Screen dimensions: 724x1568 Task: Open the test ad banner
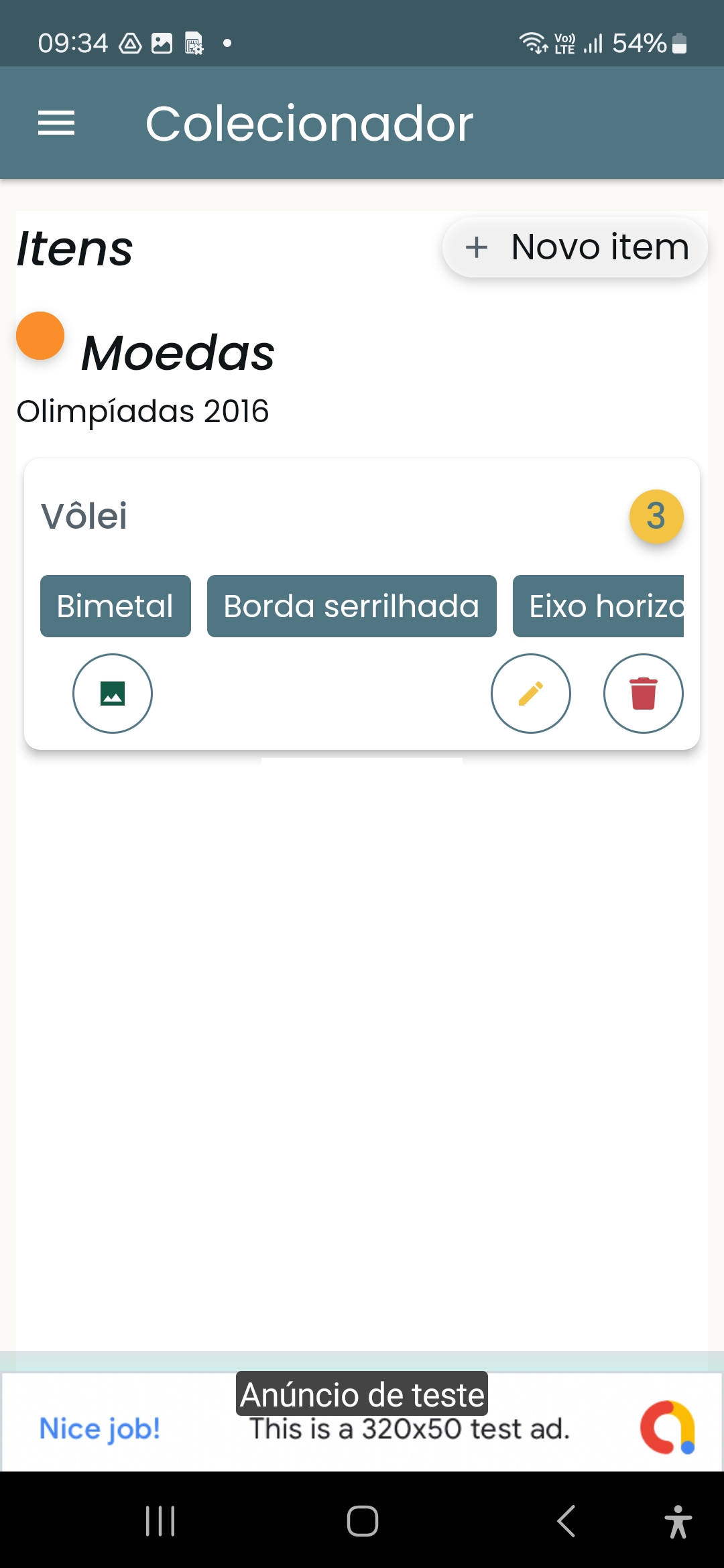[362, 1421]
